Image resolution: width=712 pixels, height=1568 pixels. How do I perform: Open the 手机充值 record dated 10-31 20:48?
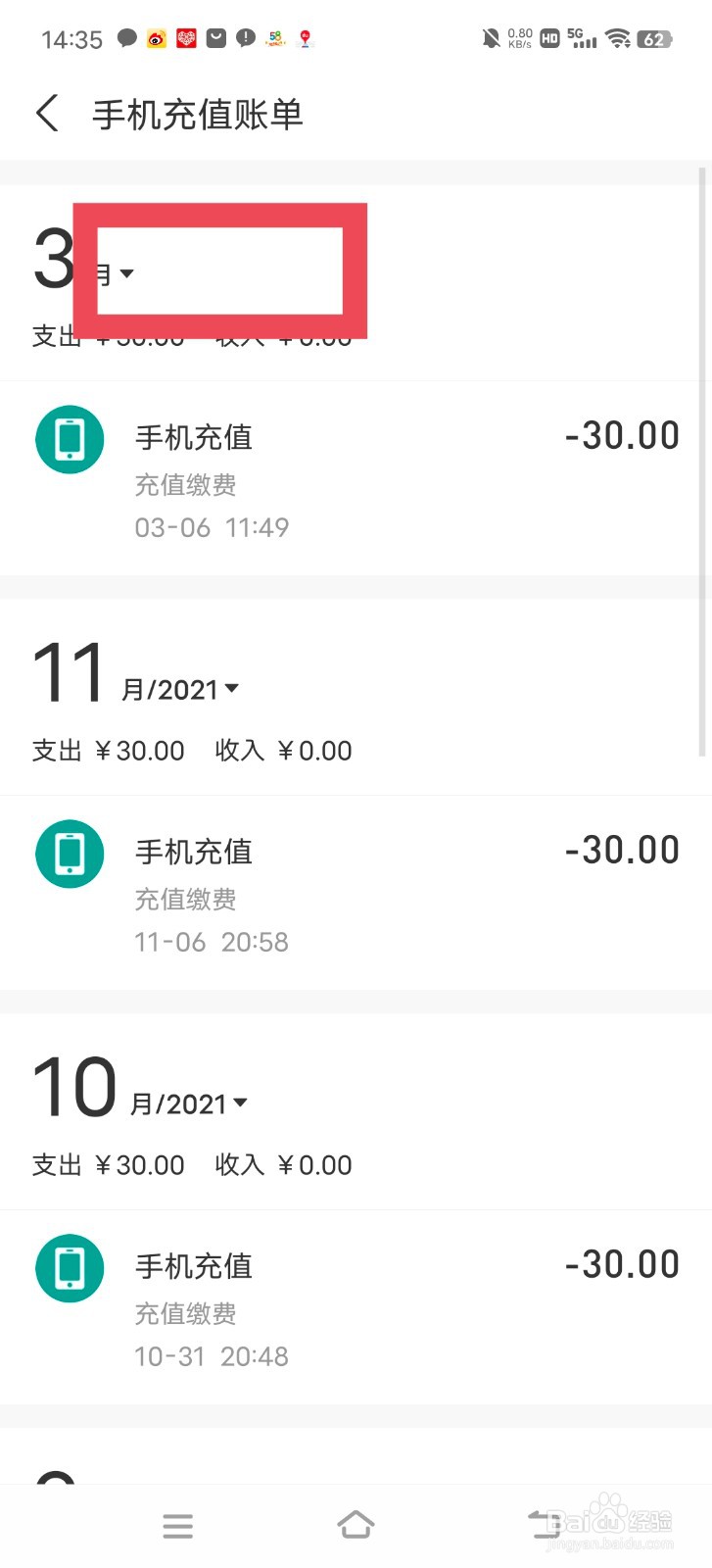[x=356, y=1307]
